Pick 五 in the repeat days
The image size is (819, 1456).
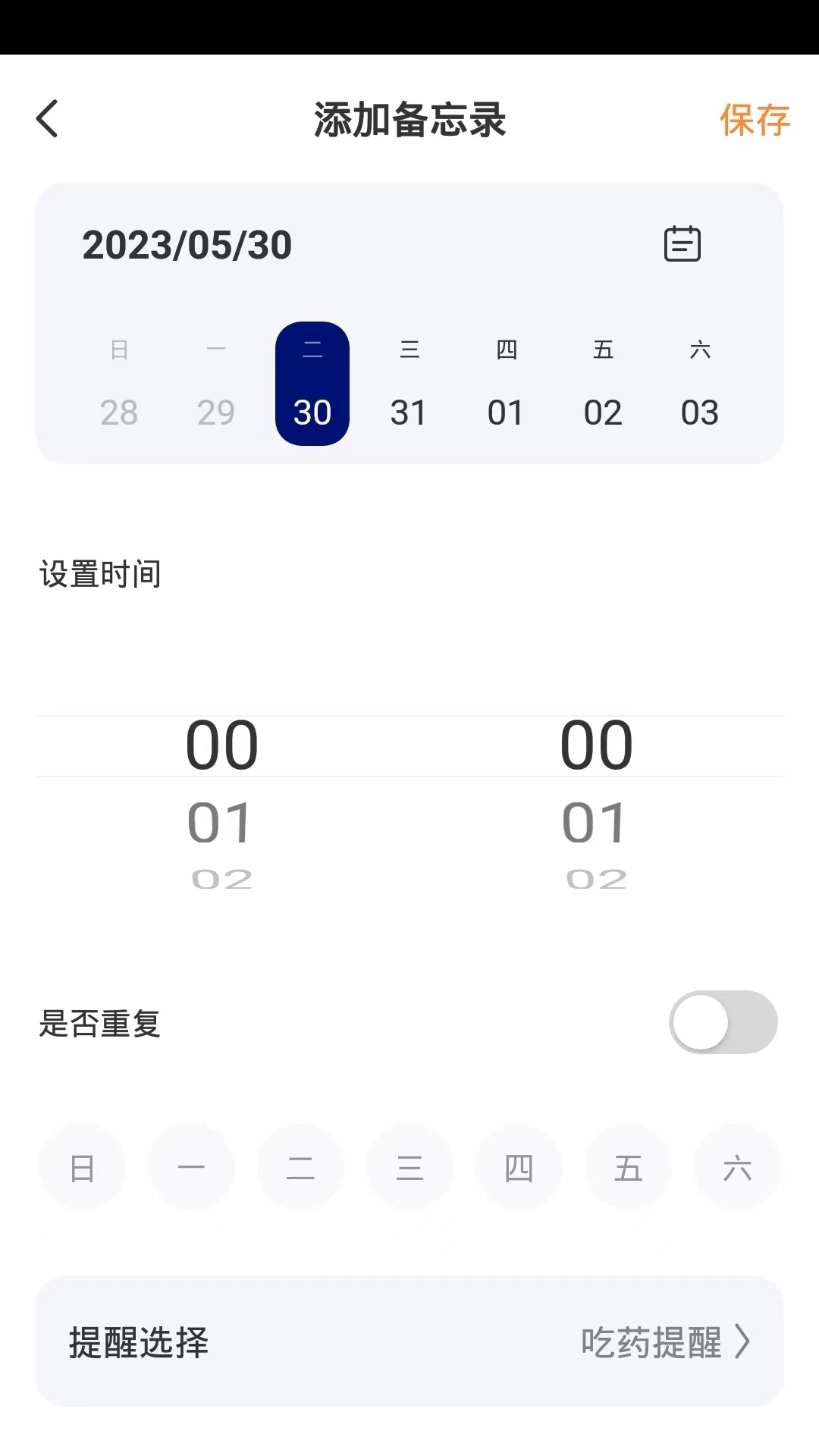tap(628, 1168)
